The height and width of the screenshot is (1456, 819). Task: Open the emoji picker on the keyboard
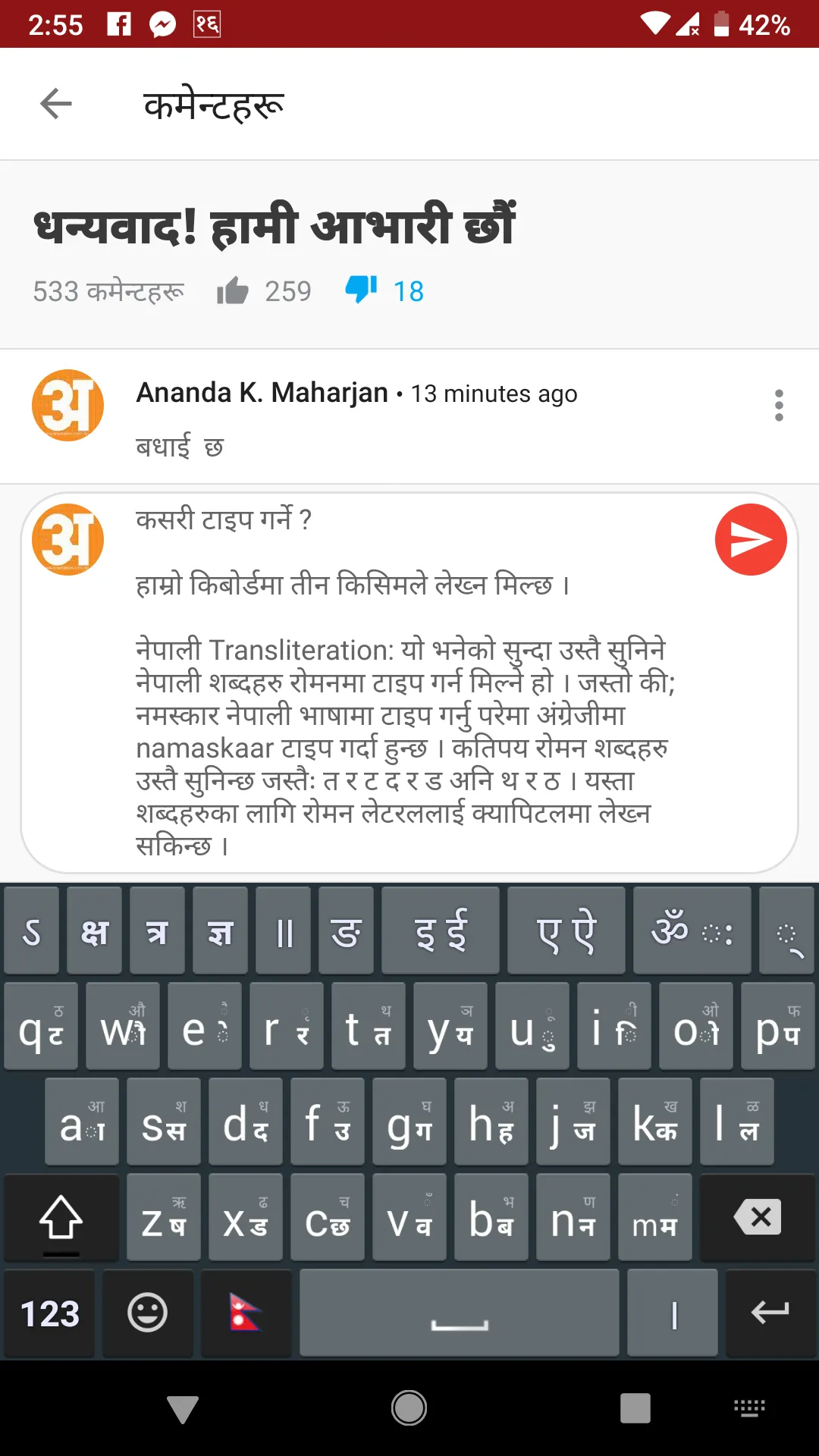(148, 1313)
